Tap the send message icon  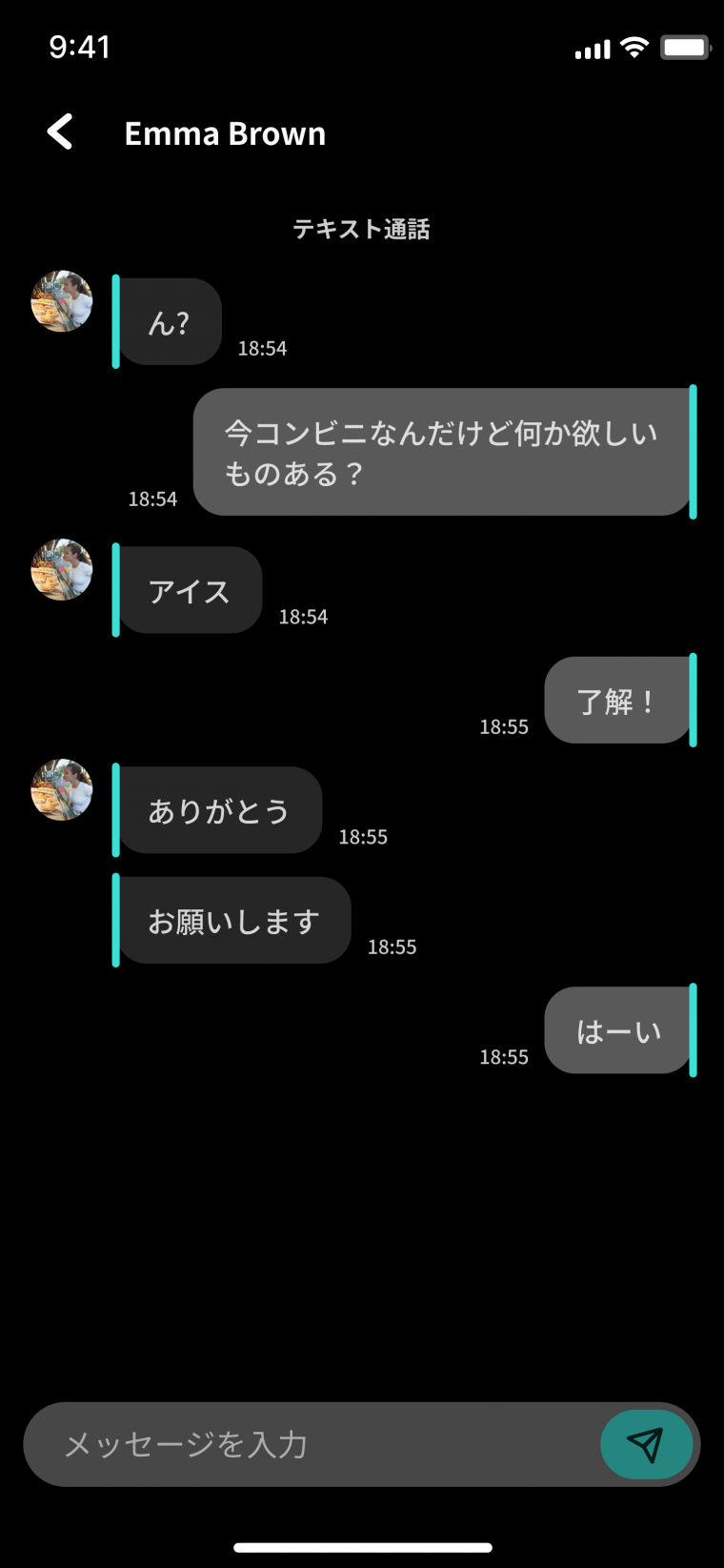tap(647, 1444)
